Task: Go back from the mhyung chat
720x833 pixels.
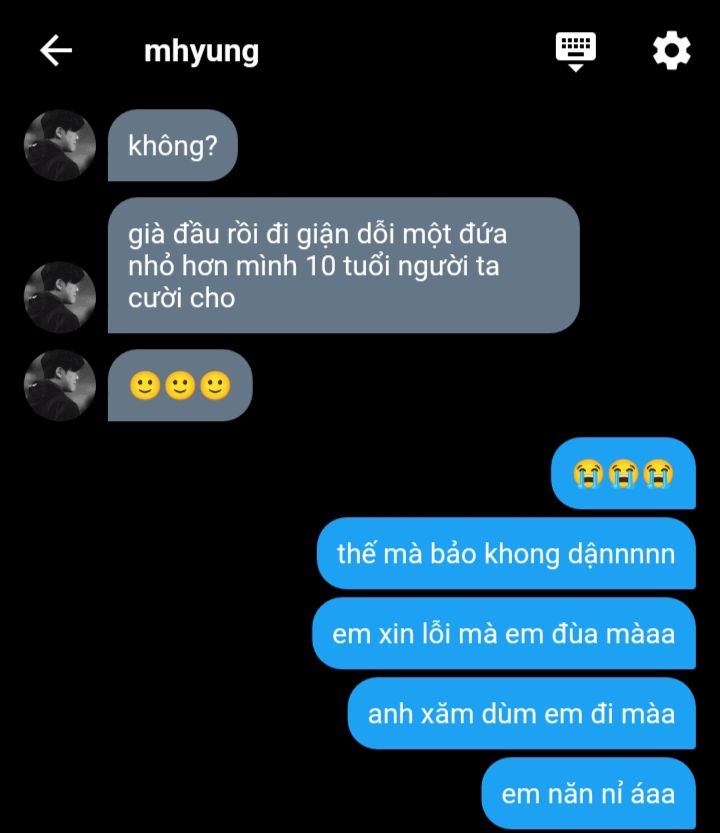Action: click(x=56, y=51)
